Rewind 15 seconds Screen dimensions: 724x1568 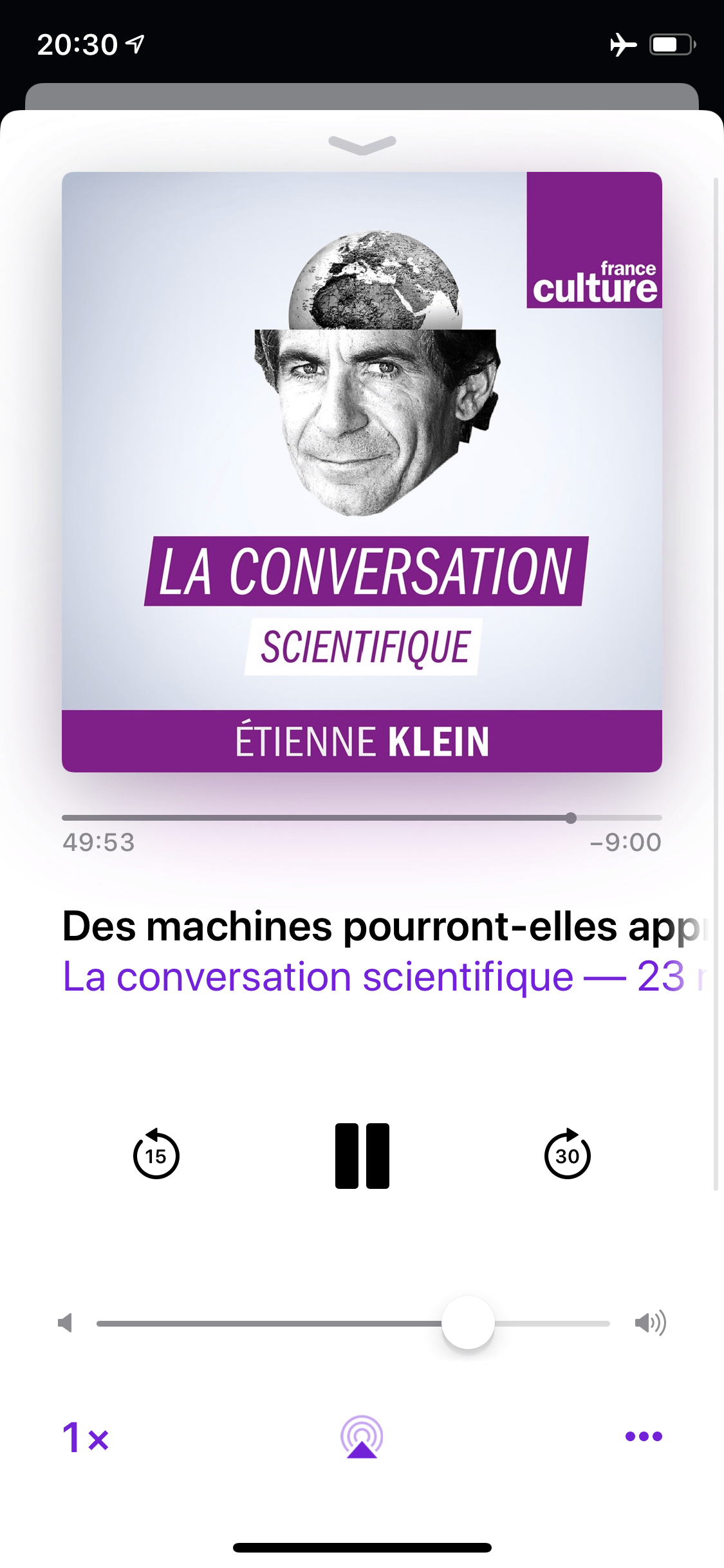pos(156,1155)
